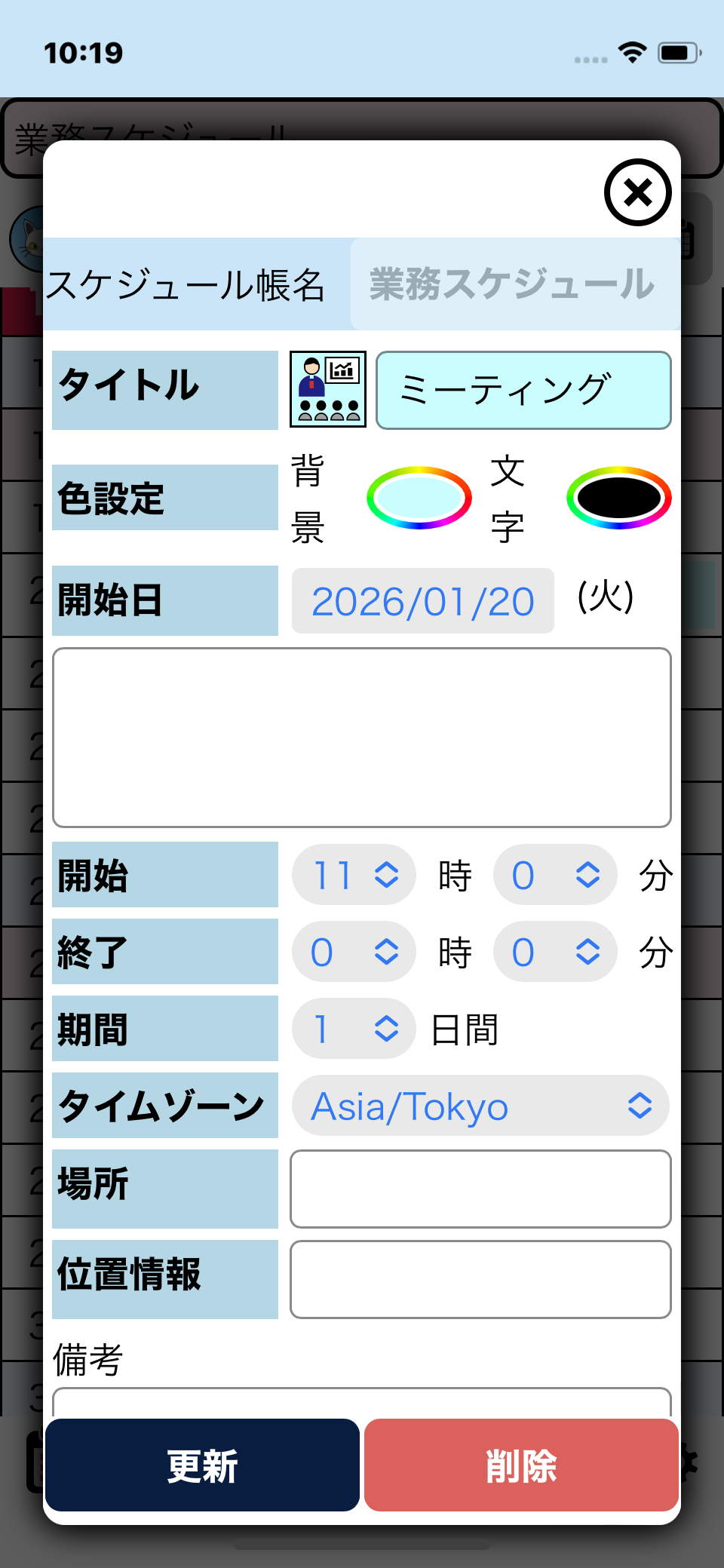
Task: Click the 開始 hour stepper chevrons
Action: pos(385,875)
